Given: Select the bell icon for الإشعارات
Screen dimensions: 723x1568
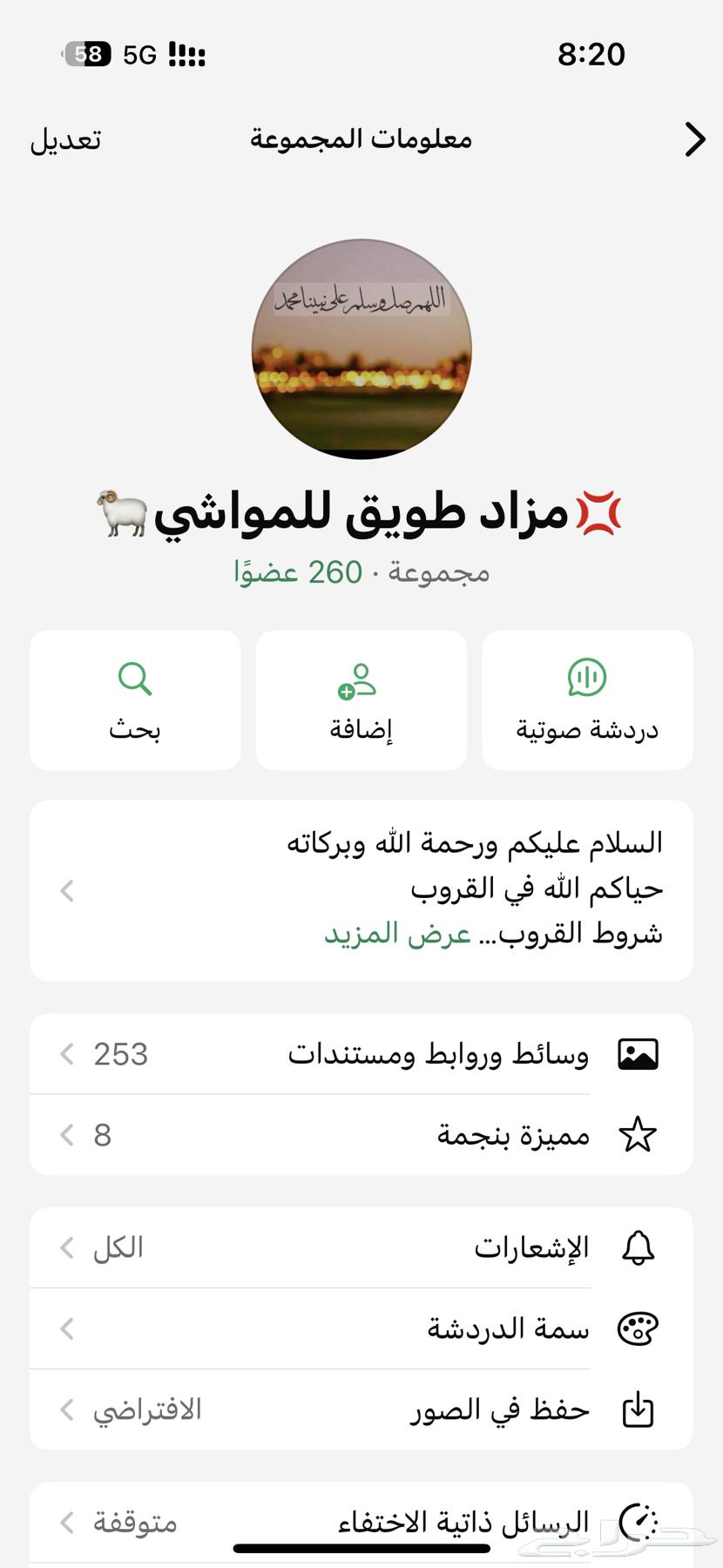Looking at the screenshot, I should [640, 1247].
